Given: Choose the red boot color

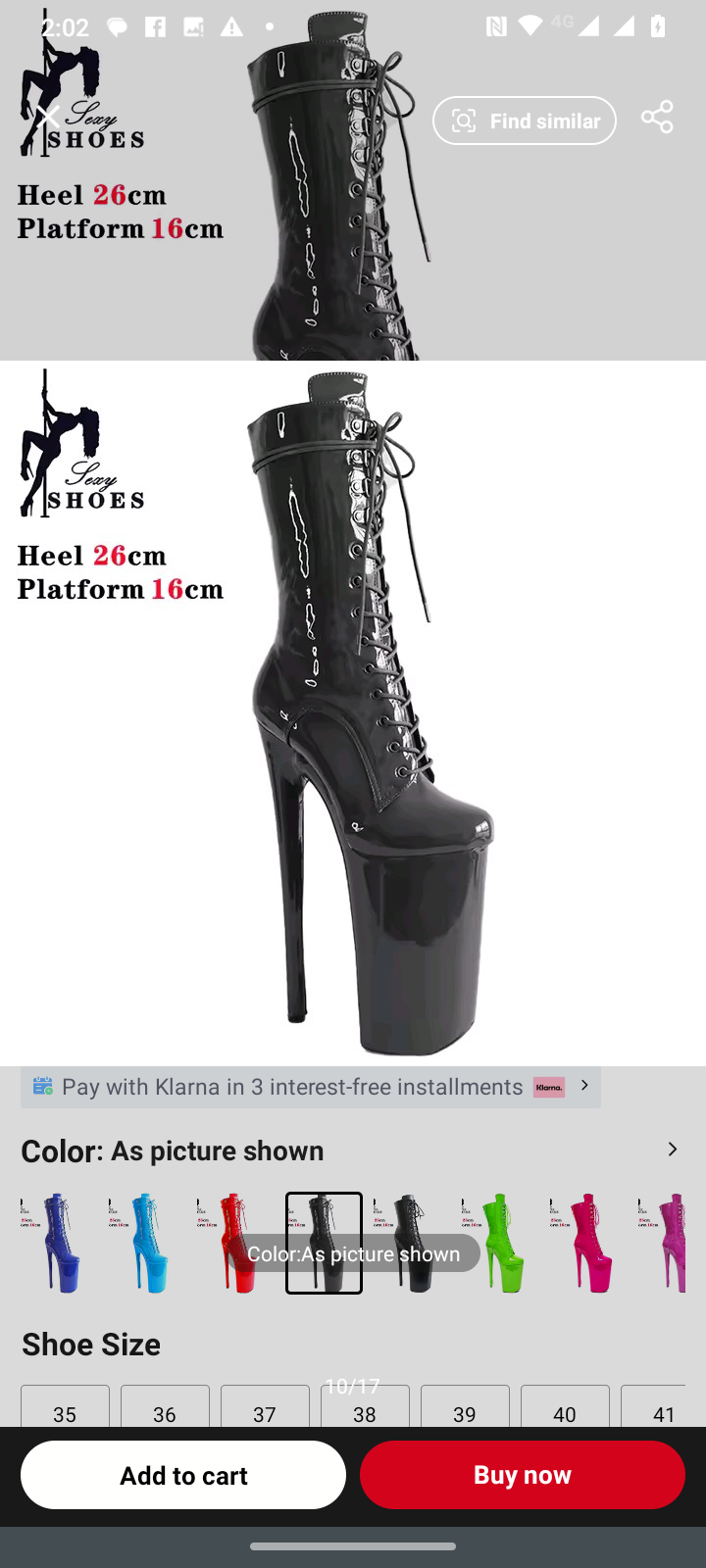Looking at the screenshot, I should tap(231, 1243).
